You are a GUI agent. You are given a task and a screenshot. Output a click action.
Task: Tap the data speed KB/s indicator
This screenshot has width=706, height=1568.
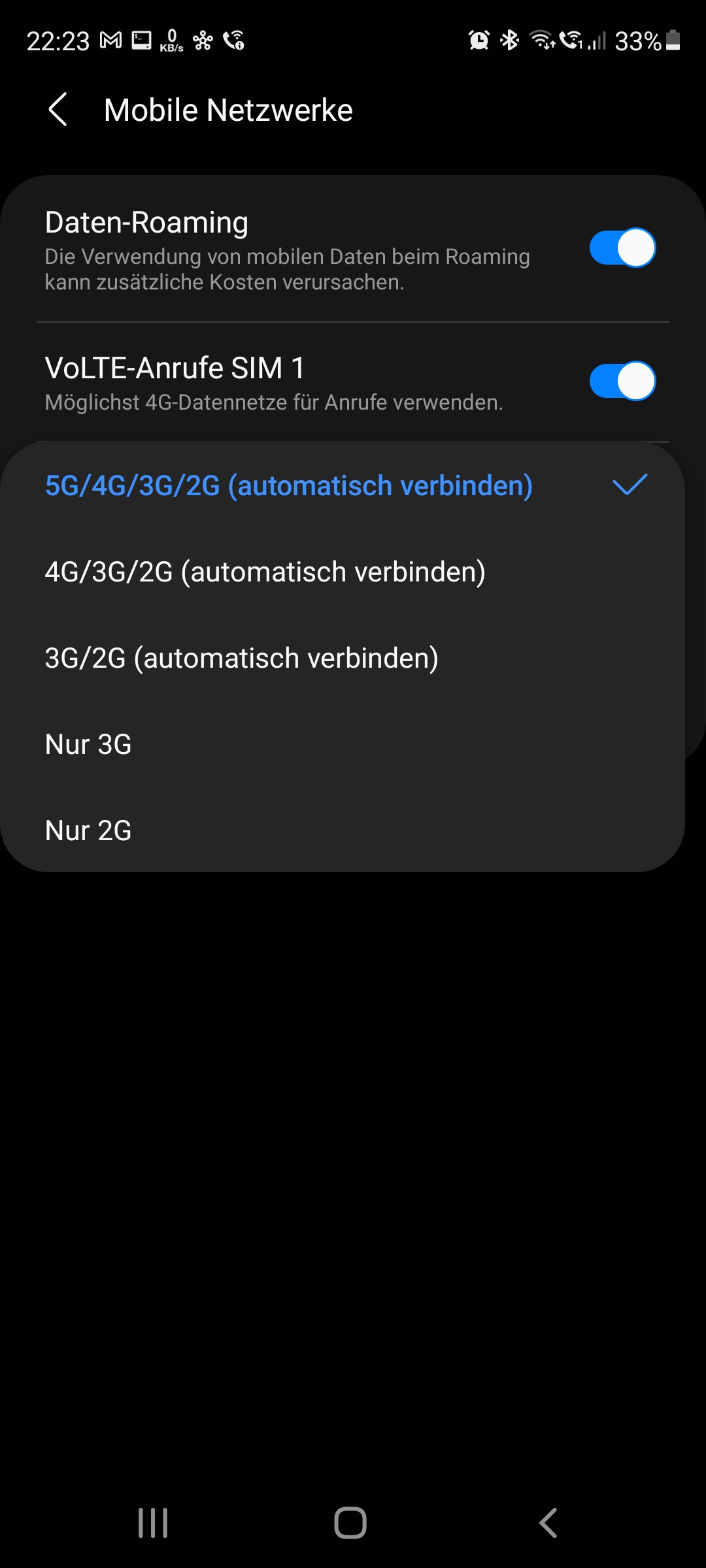[171, 41]
